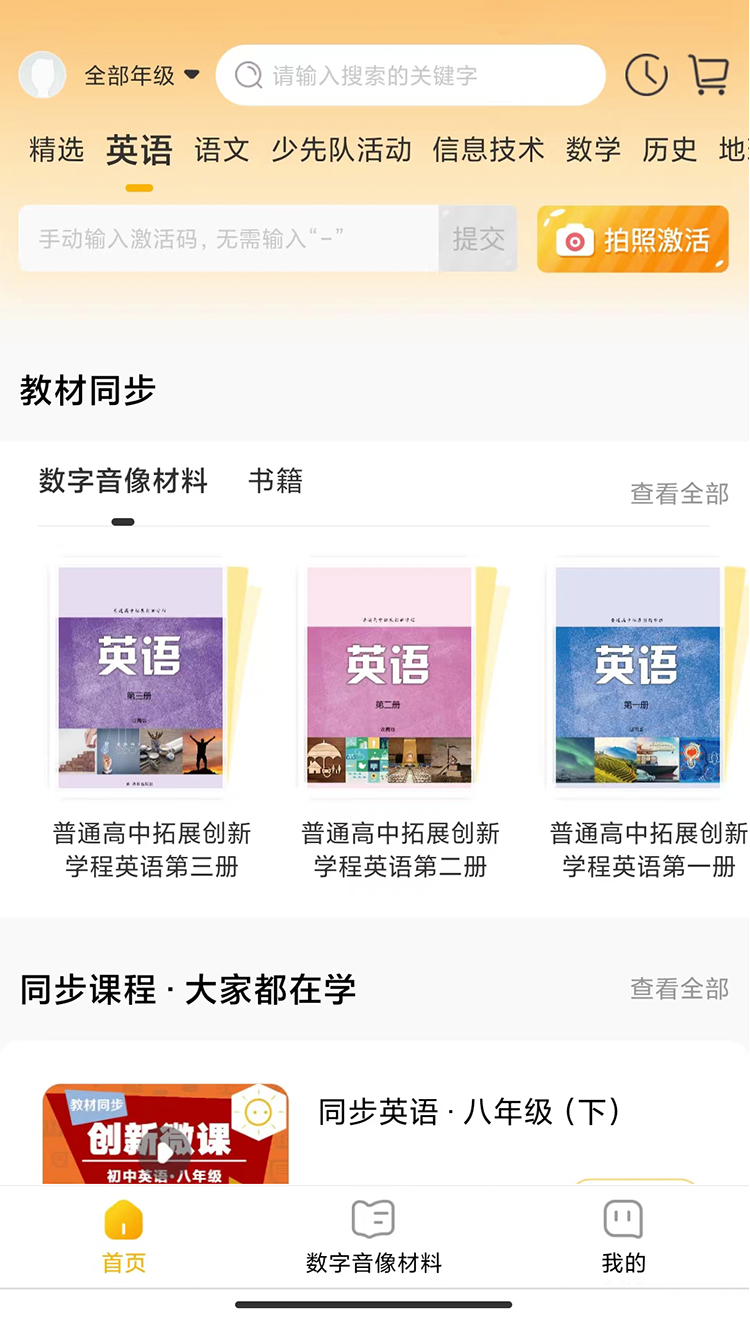Open the 数学 subject tab

[593, 150]
